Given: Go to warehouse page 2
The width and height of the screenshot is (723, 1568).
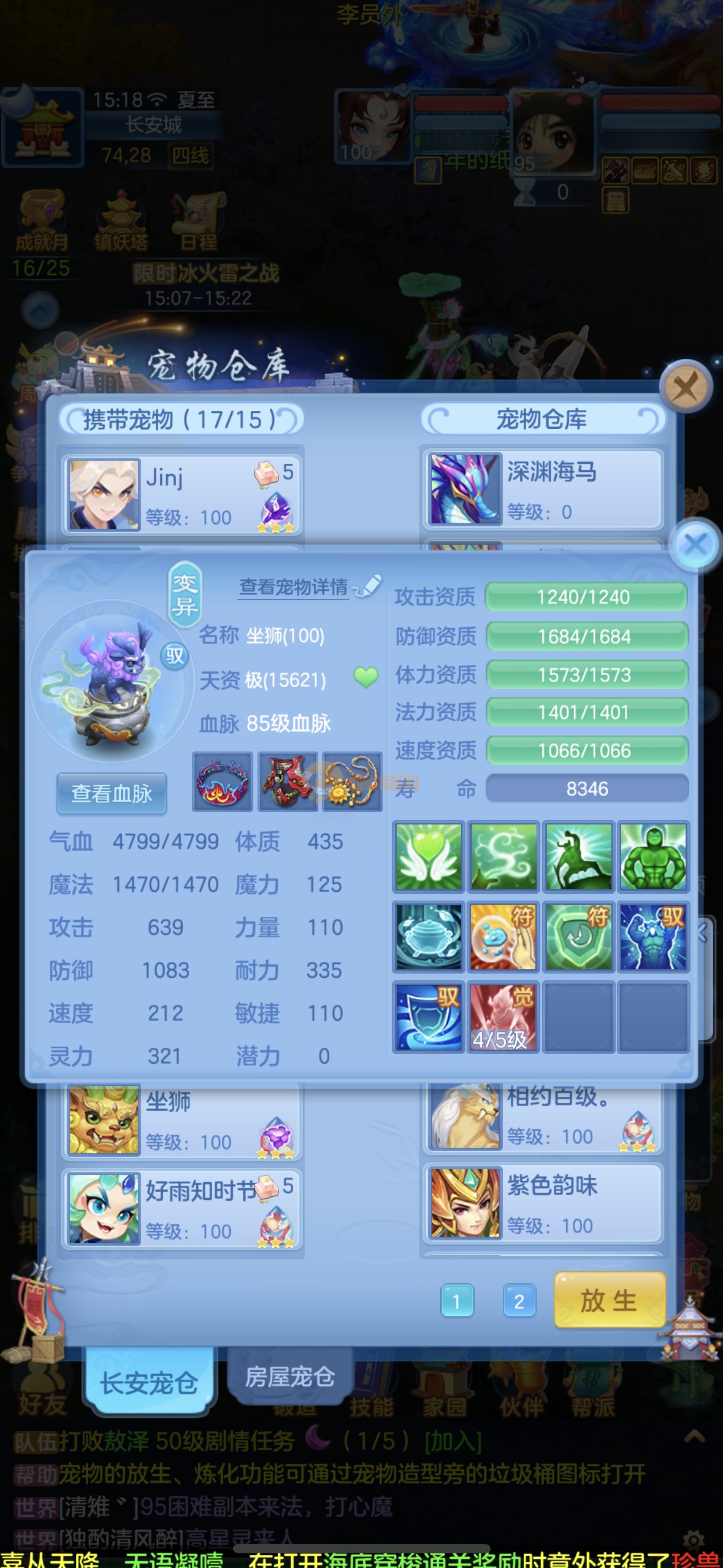Looking at the screenshot, I should tap(519, 1301).
